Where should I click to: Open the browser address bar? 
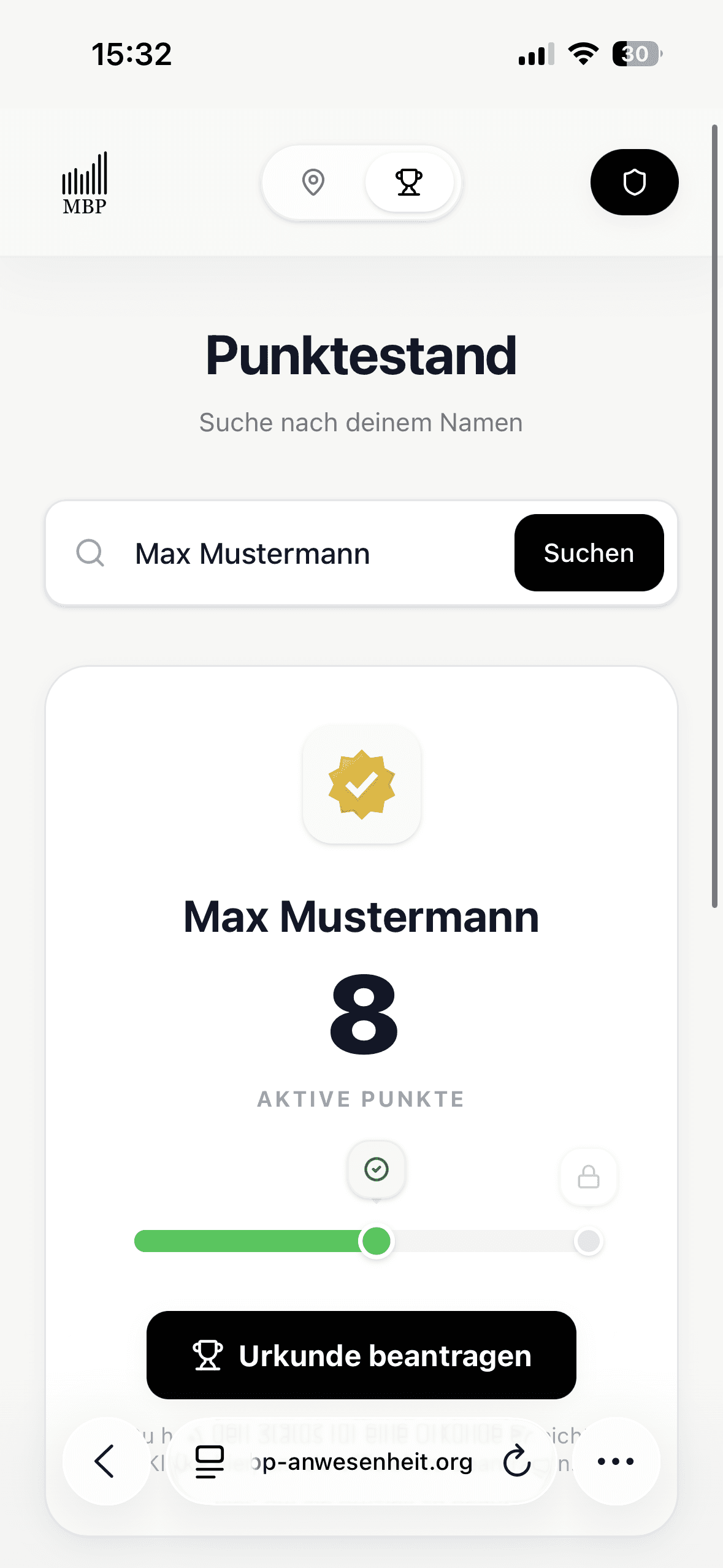coord(362,1462)
